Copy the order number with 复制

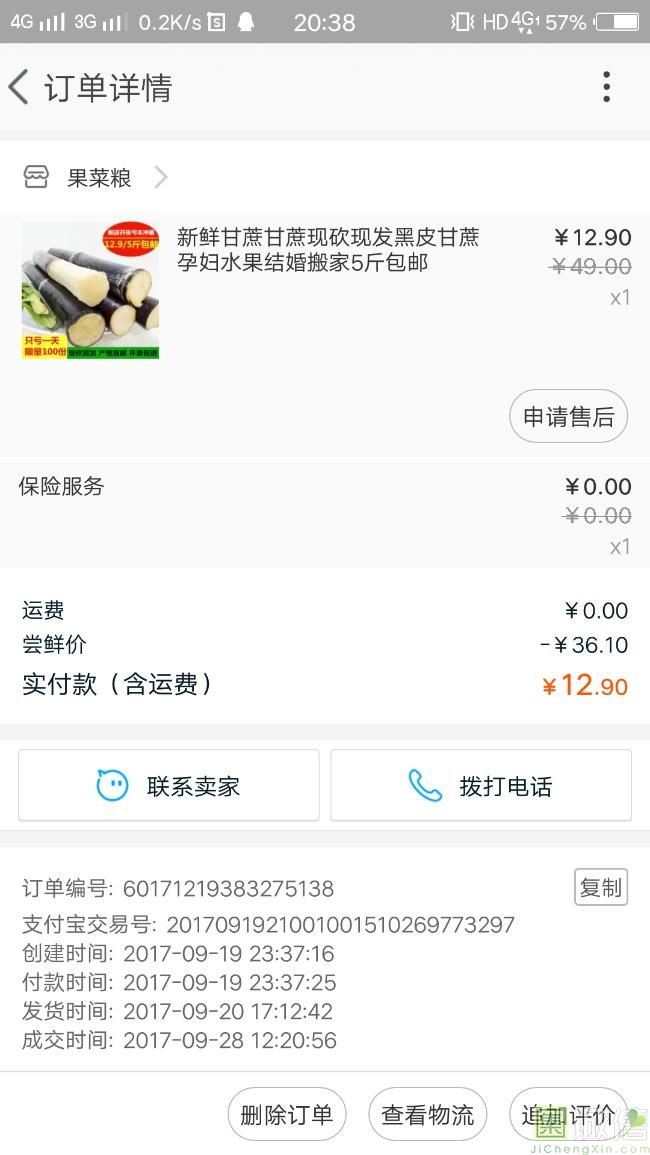(x=600, y=887)
